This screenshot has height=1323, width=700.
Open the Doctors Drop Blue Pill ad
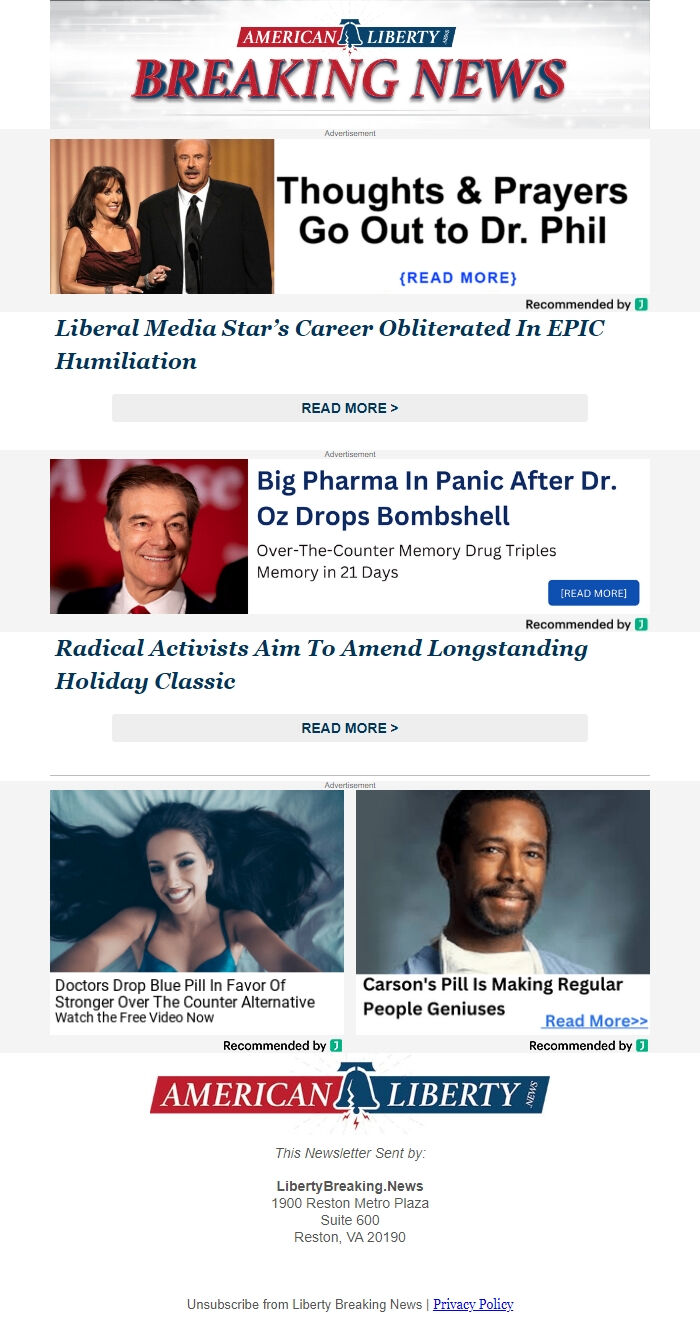click(197, 910)
